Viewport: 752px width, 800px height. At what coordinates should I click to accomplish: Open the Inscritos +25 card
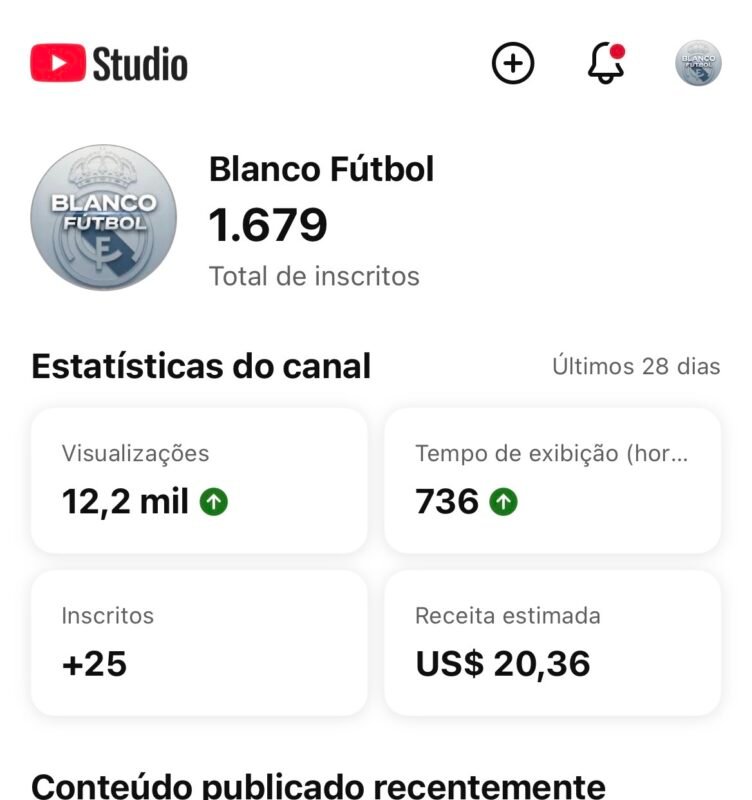(199, 643)
